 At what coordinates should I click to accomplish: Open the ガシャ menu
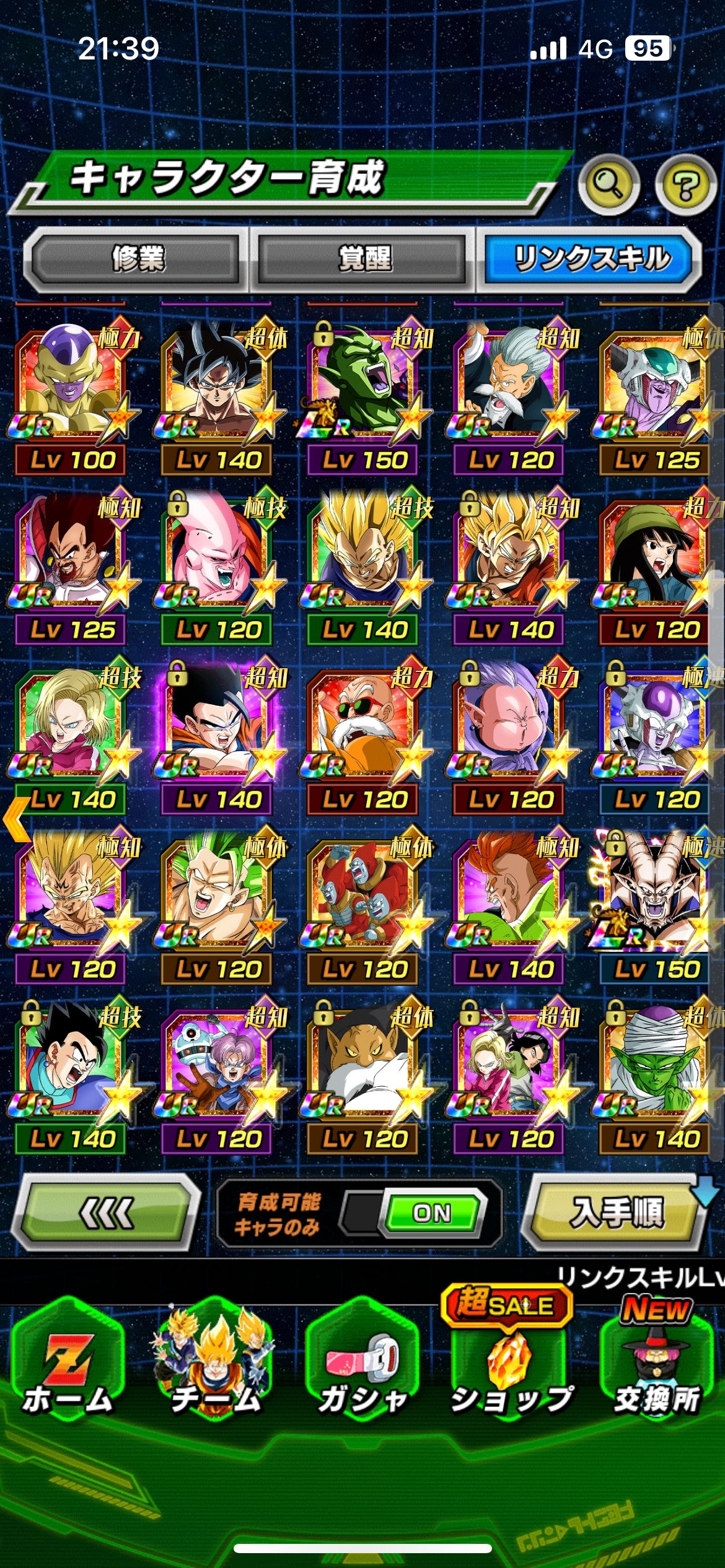(x=362, y=1369)
